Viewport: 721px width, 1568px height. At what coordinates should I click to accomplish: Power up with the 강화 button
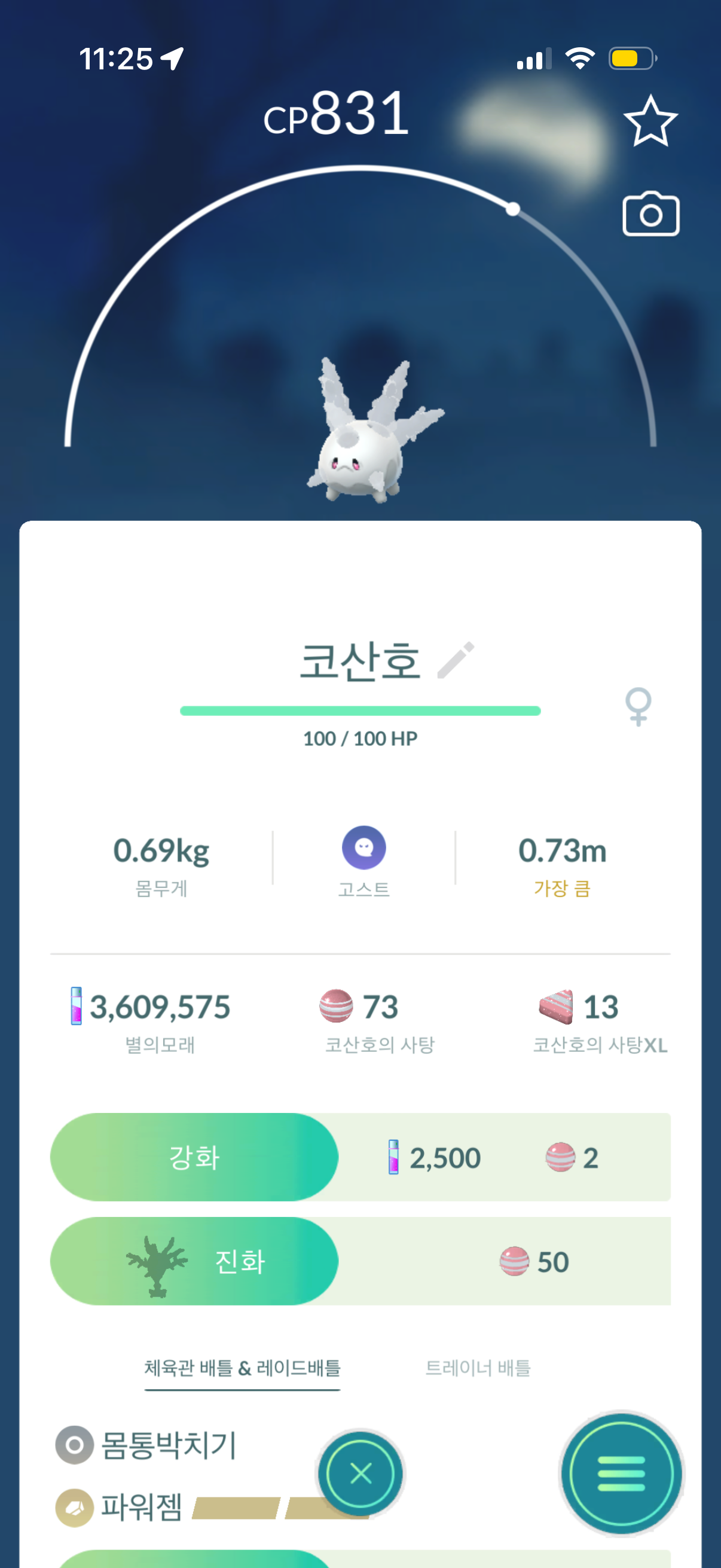coord(194,1157)
